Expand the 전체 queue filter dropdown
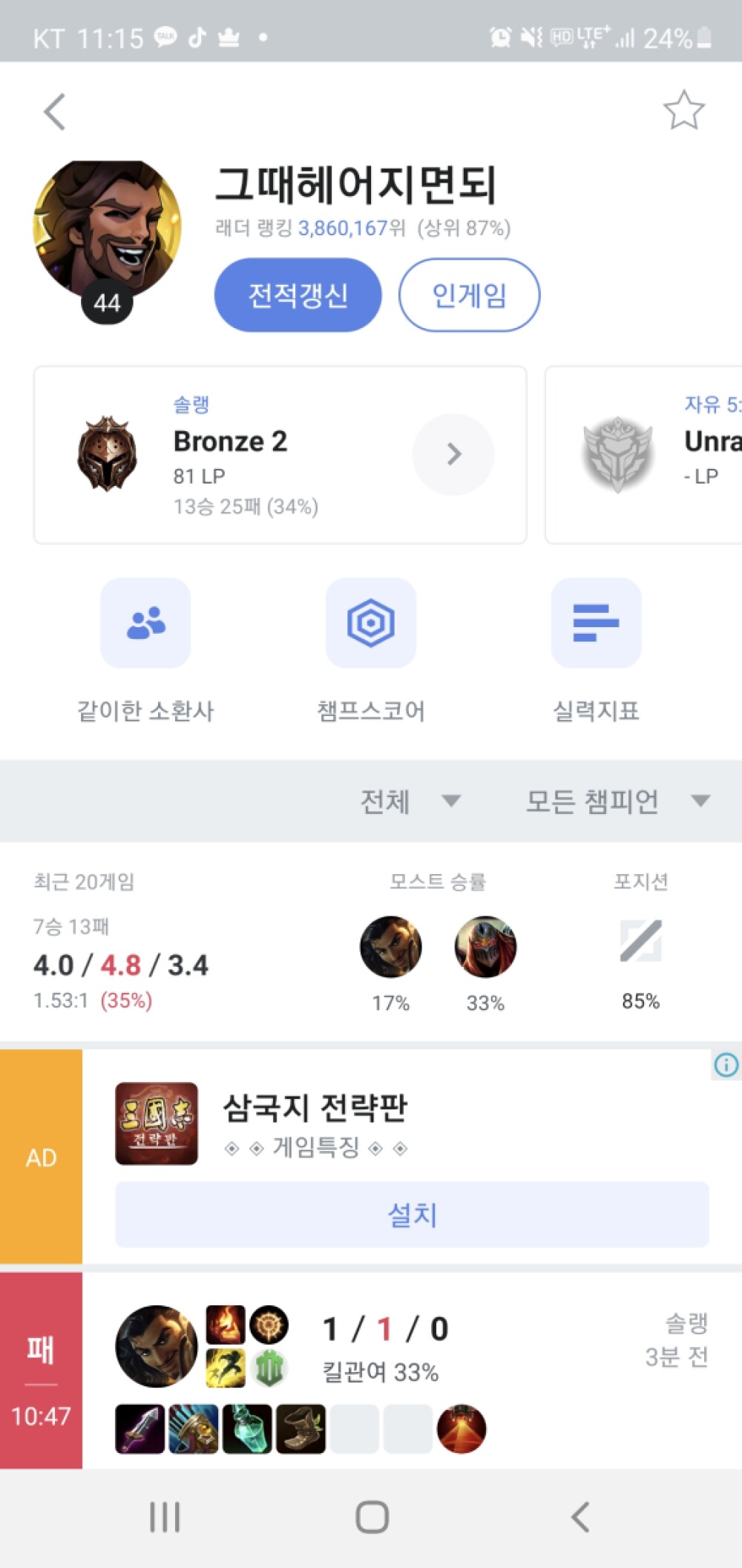The image size is (742, 1568). [410, 801]
